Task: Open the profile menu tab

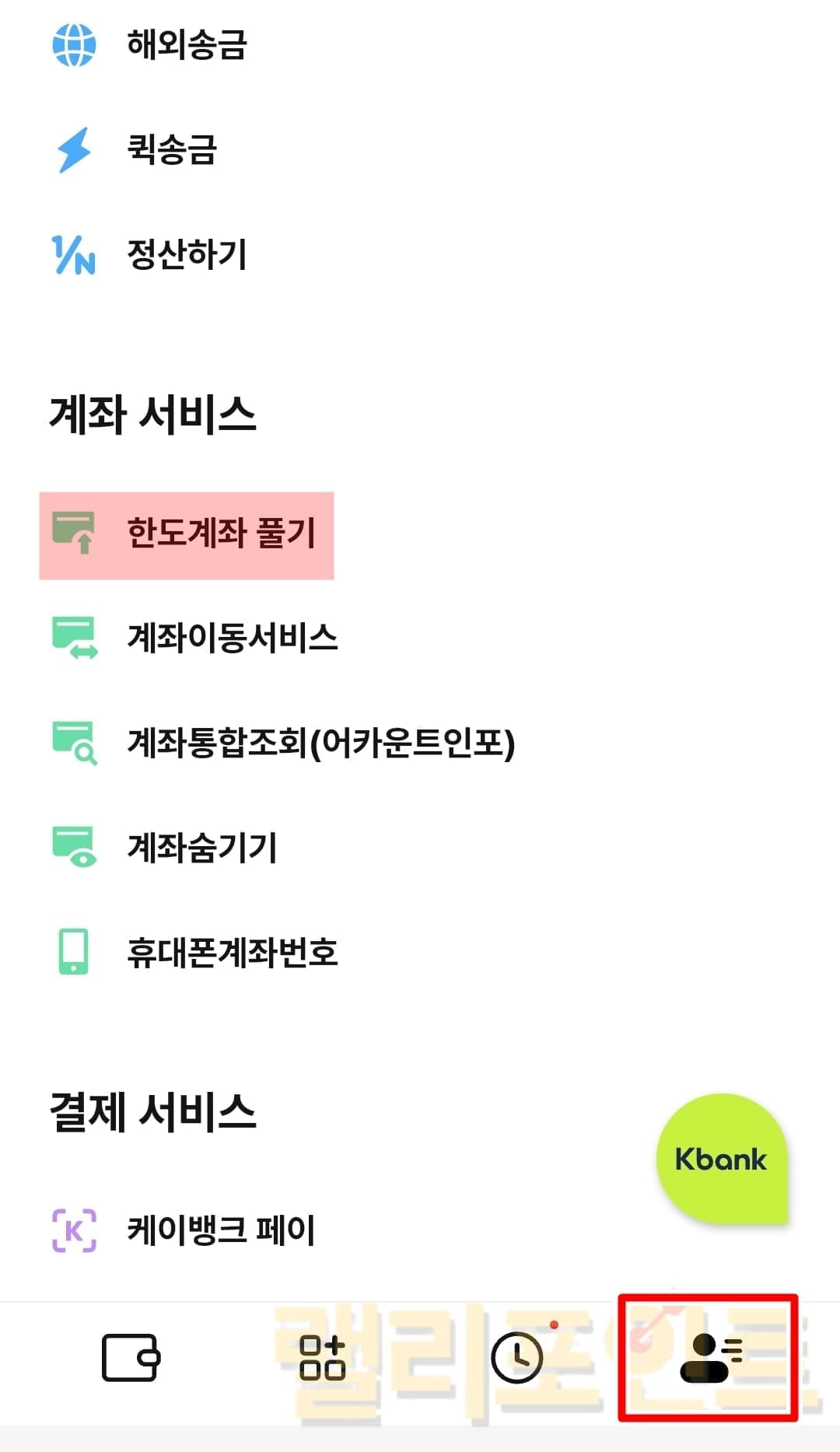Action: click(709, 1358)
